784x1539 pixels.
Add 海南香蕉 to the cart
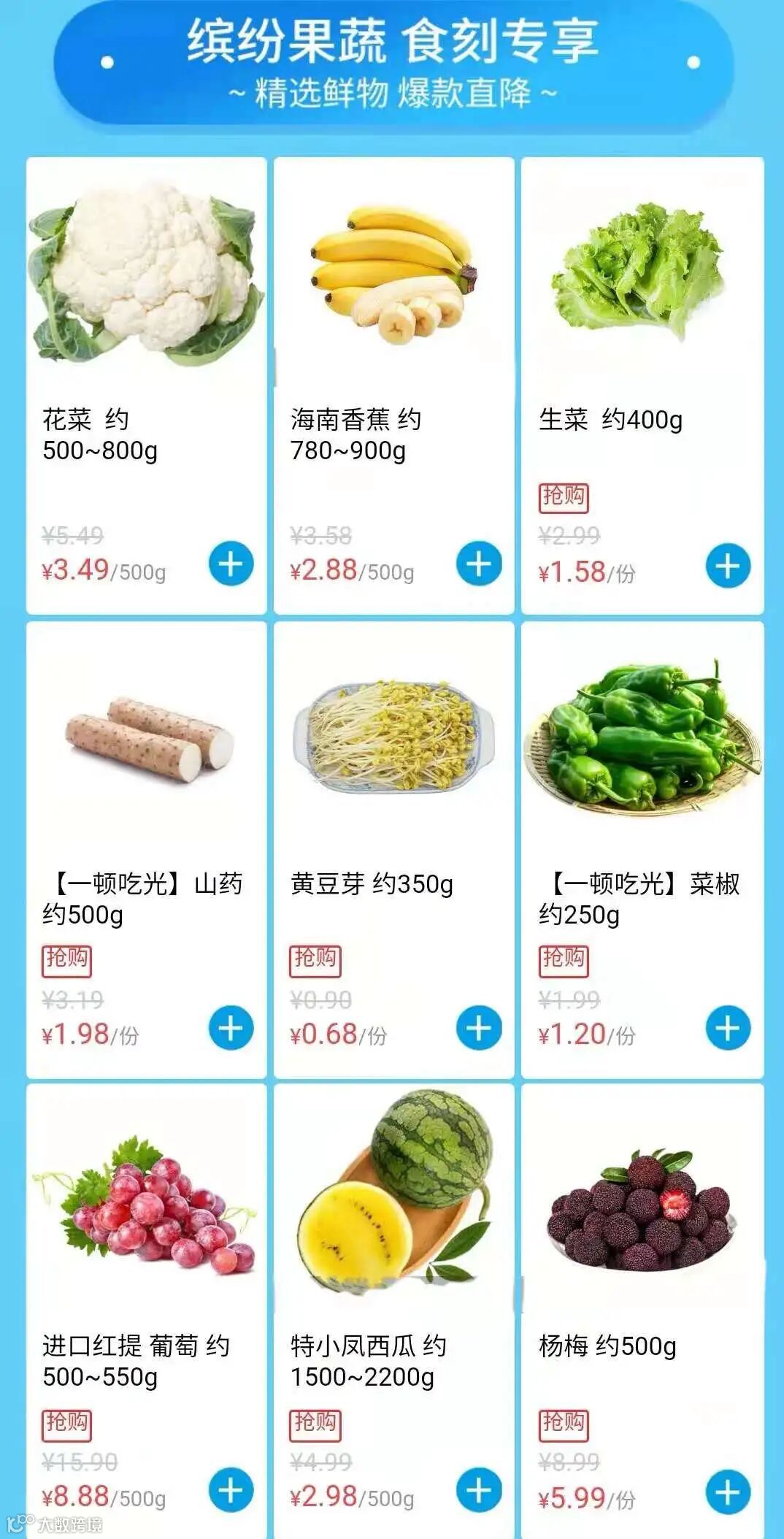479,564
